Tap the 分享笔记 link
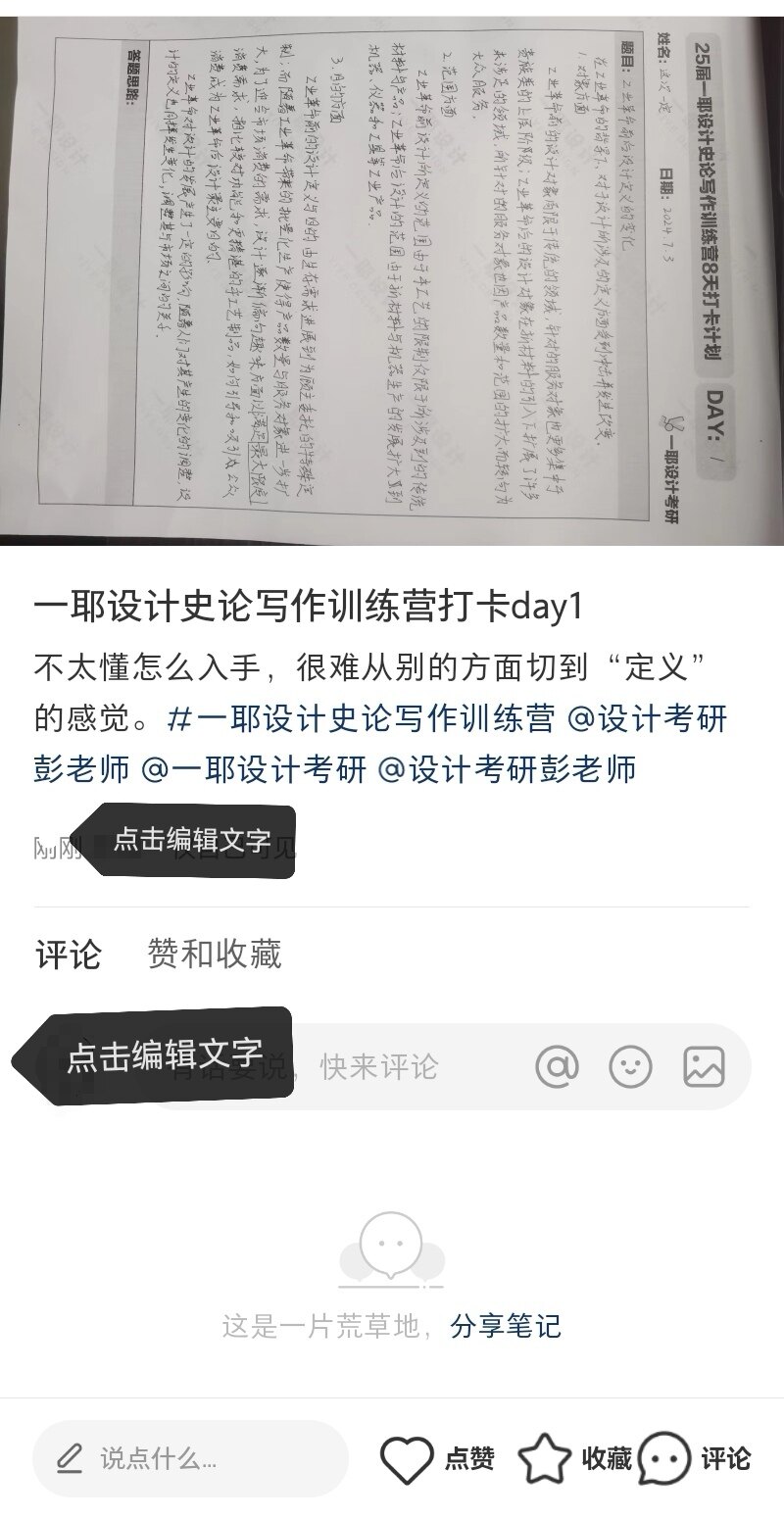The image size is (784, 1519). [506, 1327]
